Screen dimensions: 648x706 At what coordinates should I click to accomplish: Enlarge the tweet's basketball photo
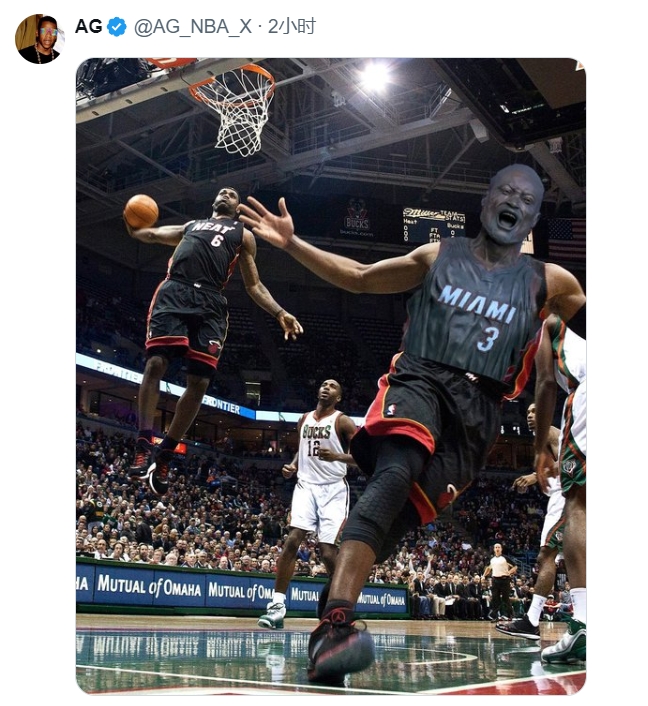330,376
